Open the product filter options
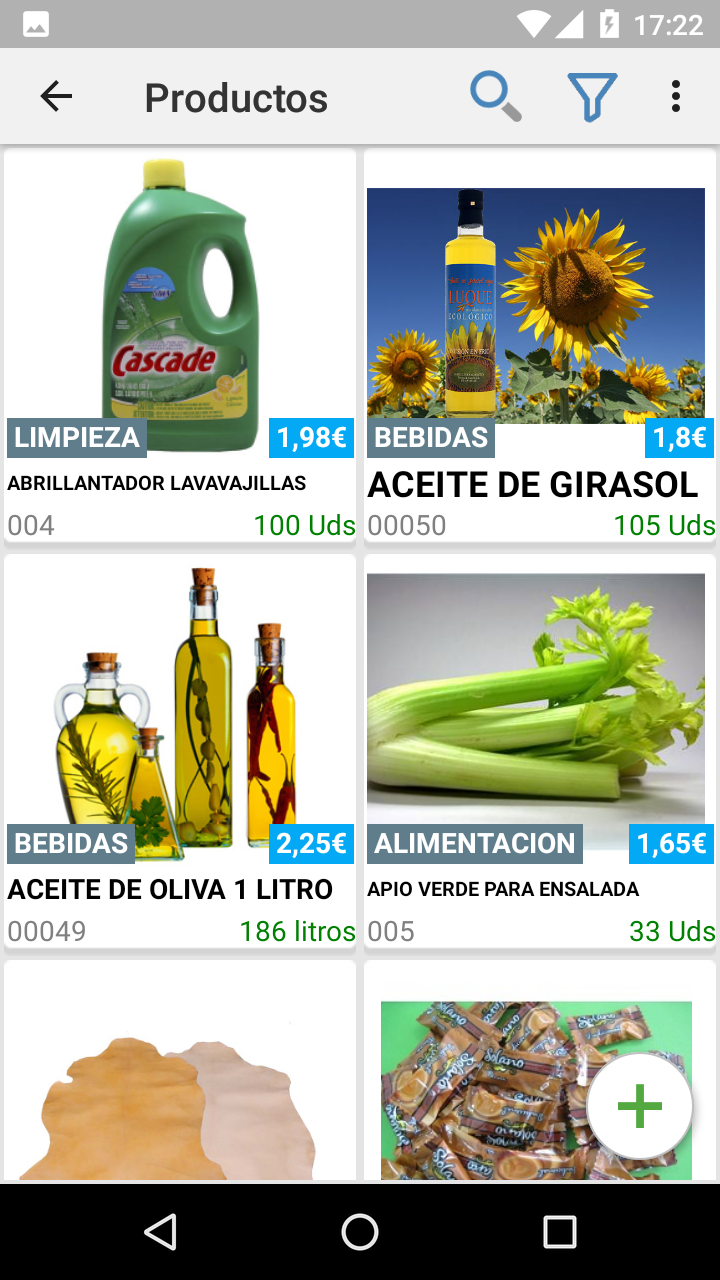Viewport: 720px width, 1280px height. [591, 97]
